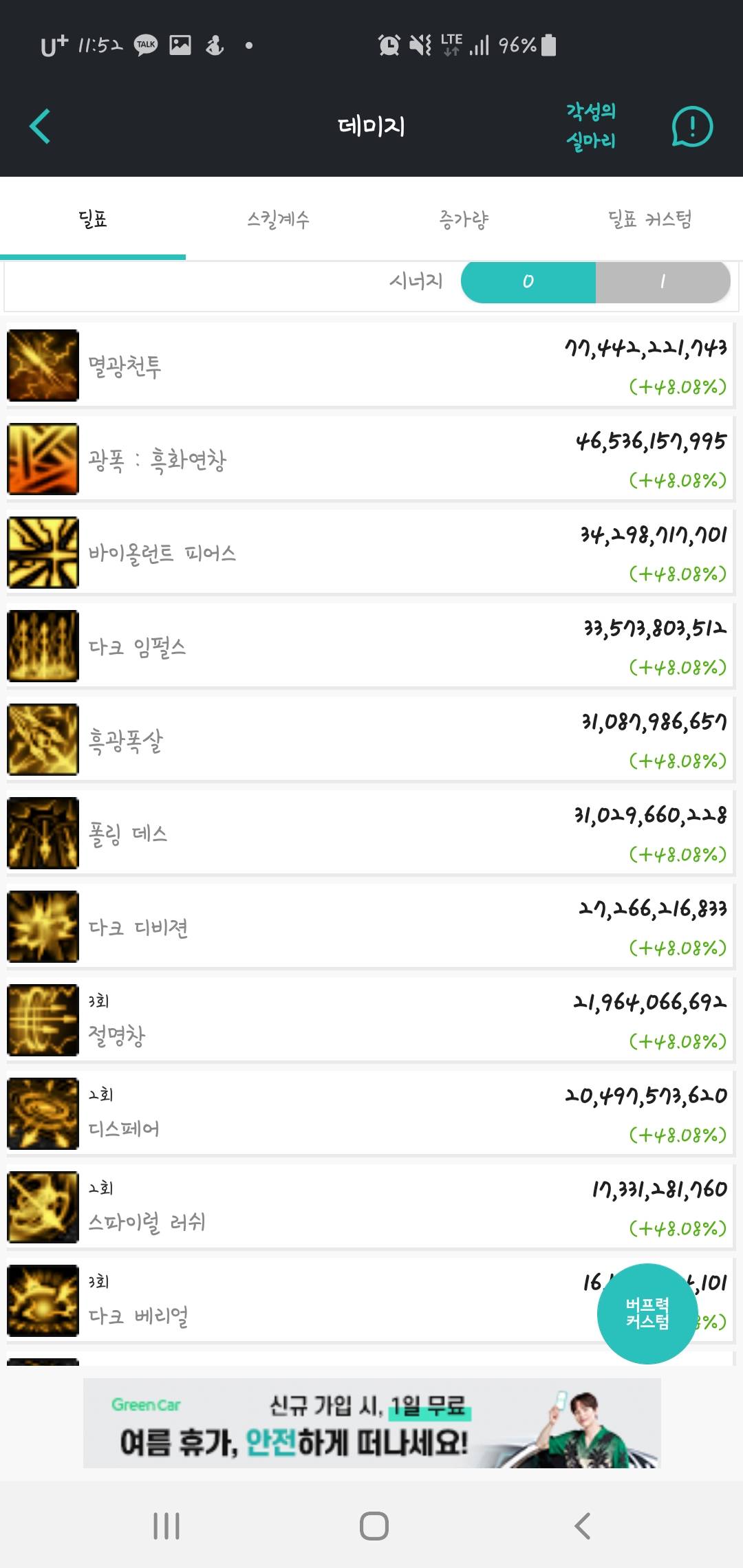This screenshot has width=743, height=1568.
Task: Open the exclamation speech bubble icon
Action: [692, 127]
